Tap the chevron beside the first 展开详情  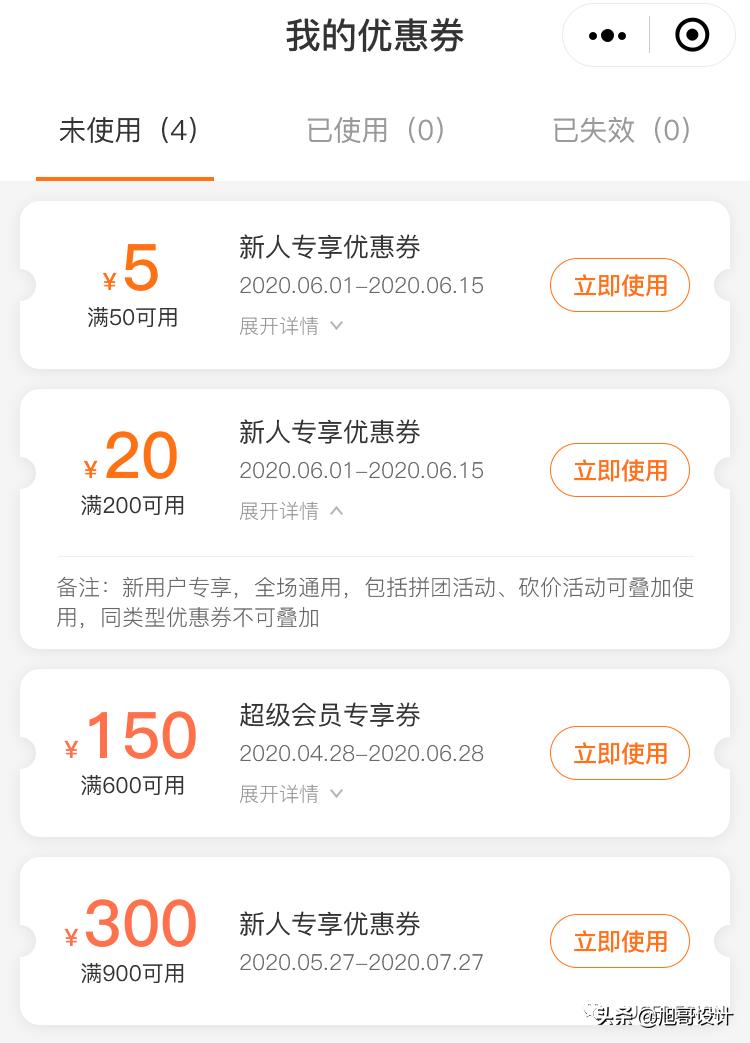point(336,326)
